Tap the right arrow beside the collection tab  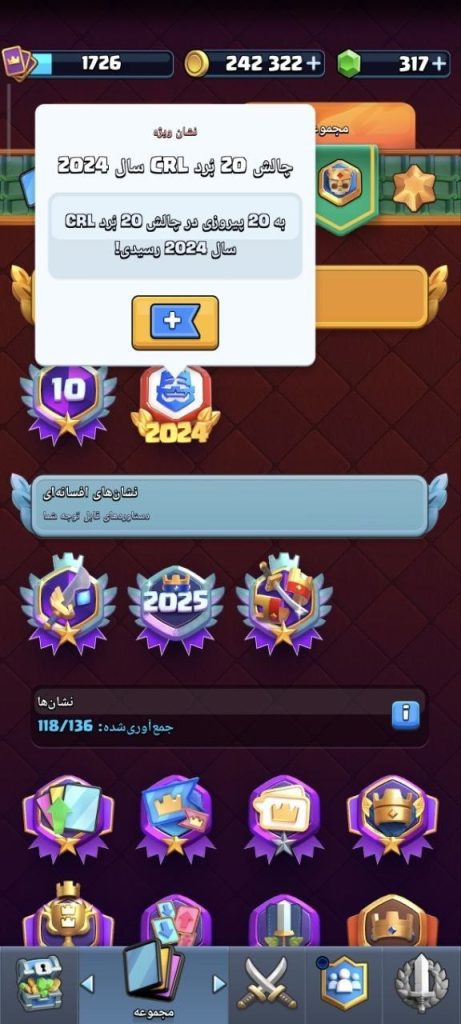pos(220,984)
